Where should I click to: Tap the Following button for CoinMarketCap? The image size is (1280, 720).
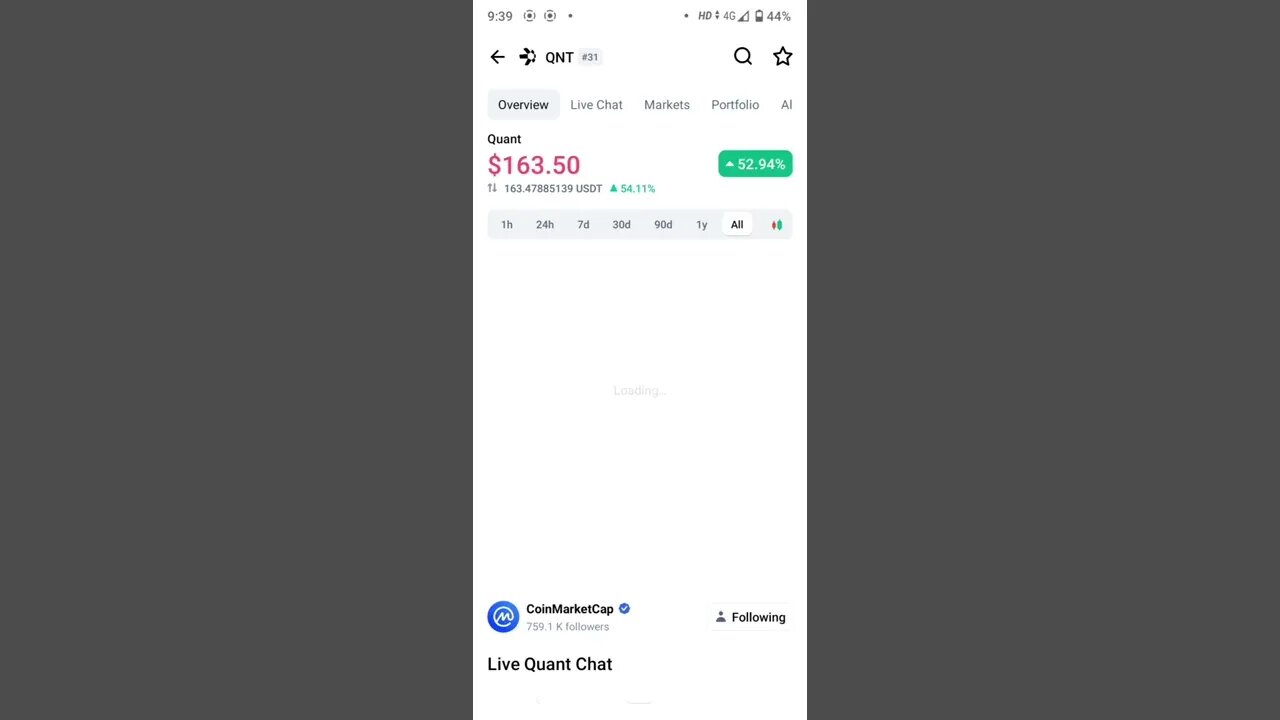pyautogui.click(x=750, y=617)
